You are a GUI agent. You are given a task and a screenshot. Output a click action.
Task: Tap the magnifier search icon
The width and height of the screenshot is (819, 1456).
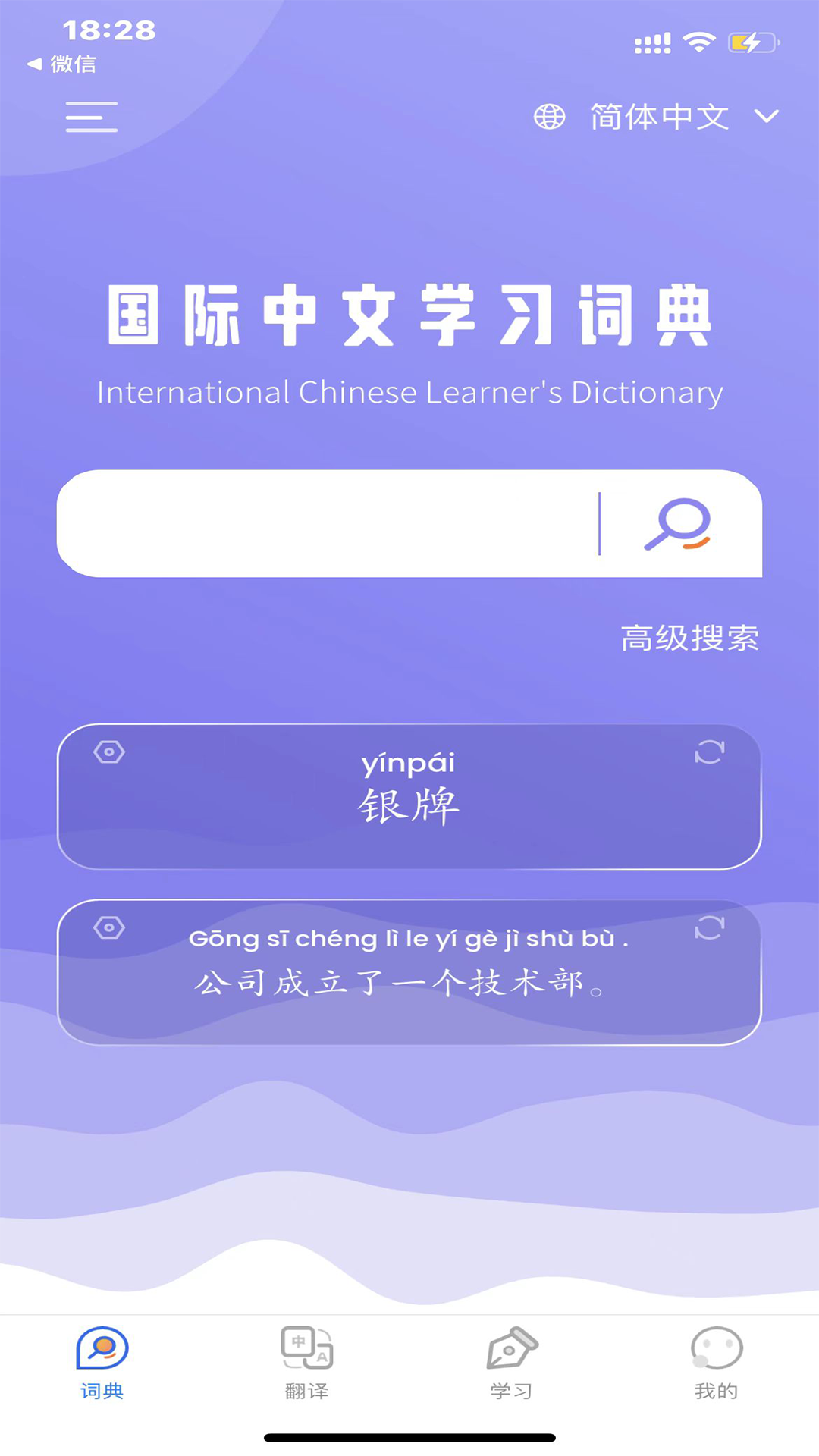pos(677,523)
